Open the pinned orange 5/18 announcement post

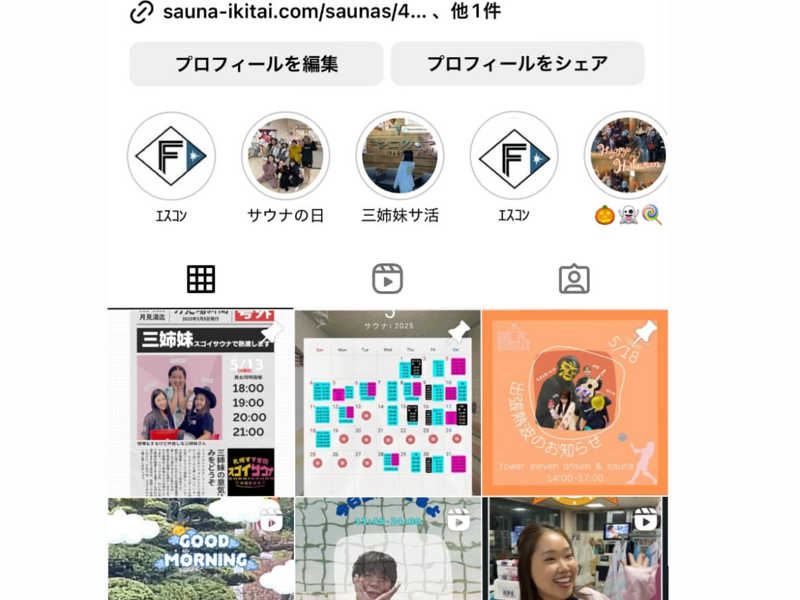pyautogui.click(x=574, y=402)
